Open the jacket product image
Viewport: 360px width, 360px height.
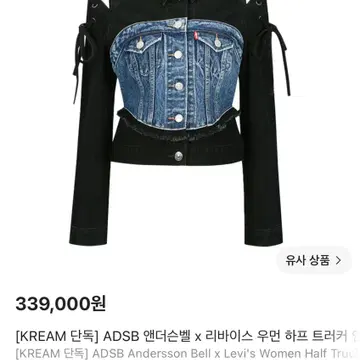[180, 123]
